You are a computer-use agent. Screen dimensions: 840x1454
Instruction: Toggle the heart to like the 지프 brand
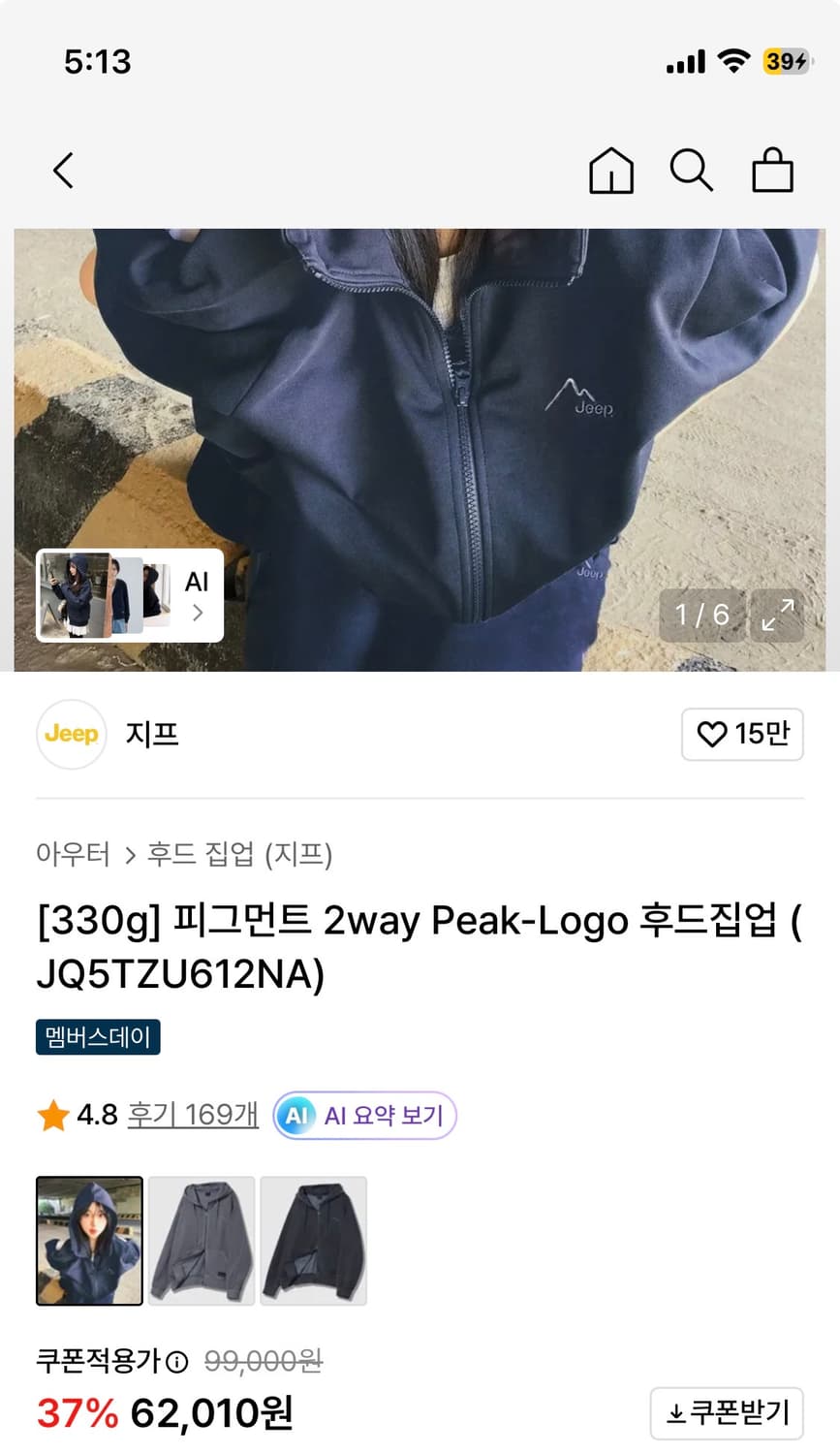pos(712,734)
